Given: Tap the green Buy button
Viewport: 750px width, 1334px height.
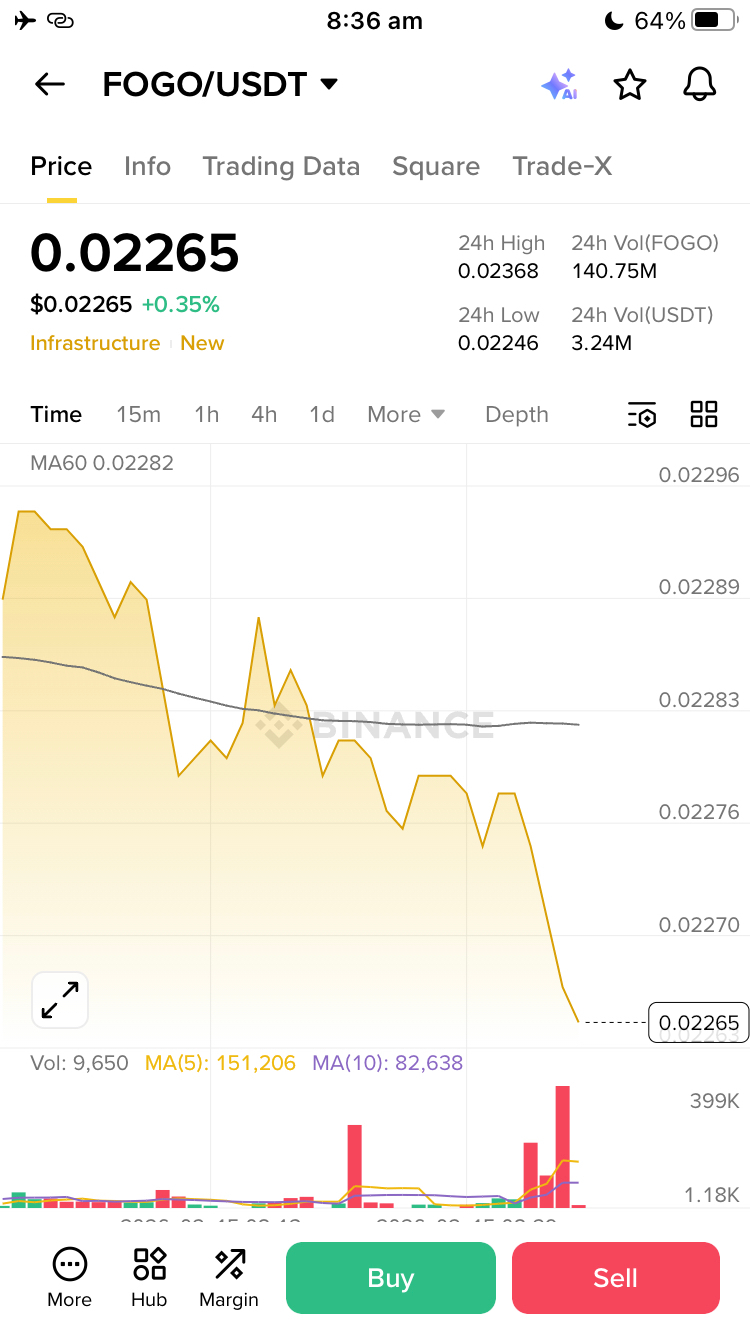Looking at the screenshot, I should (390, 1278).
